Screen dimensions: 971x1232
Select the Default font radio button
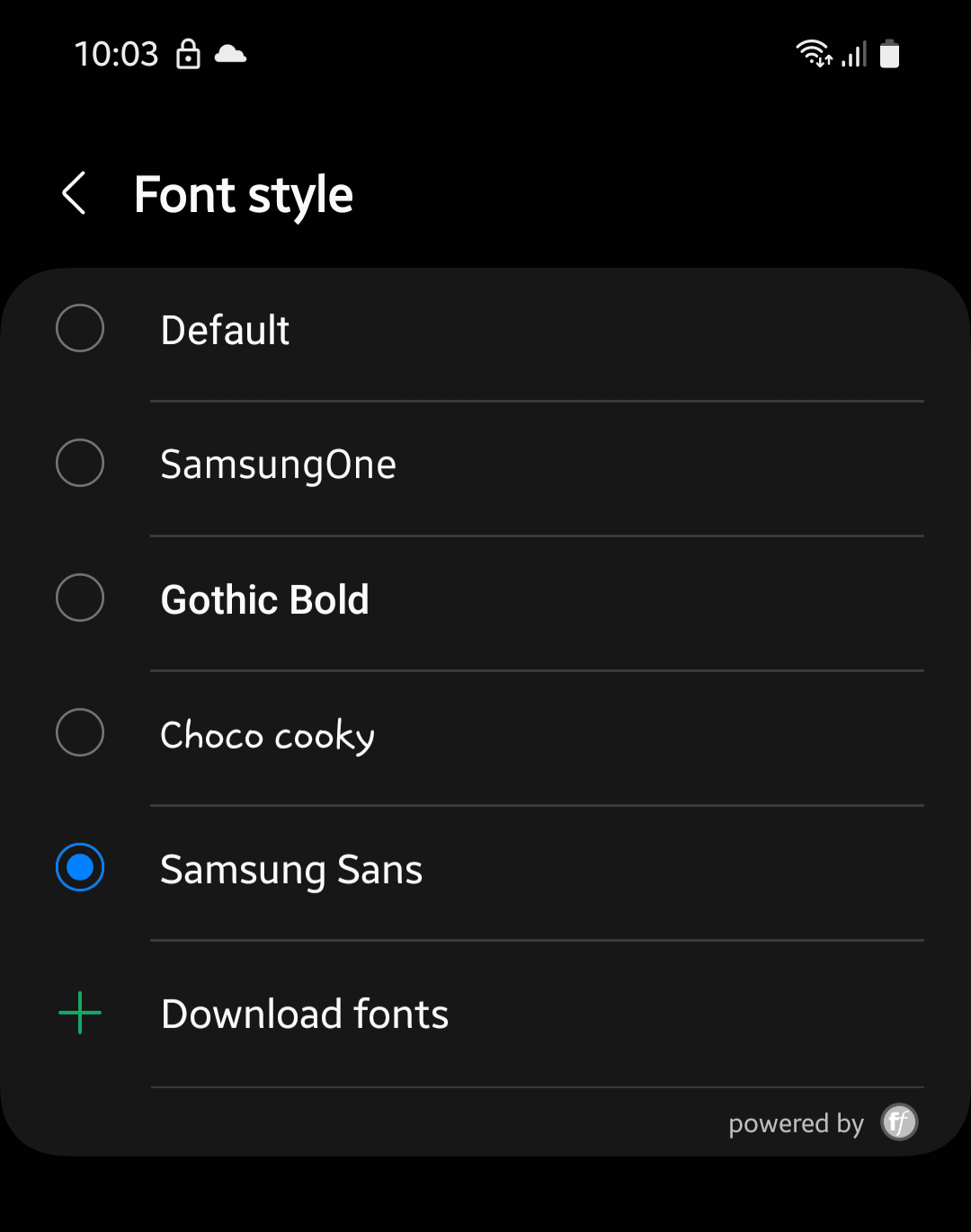point(80,328)
